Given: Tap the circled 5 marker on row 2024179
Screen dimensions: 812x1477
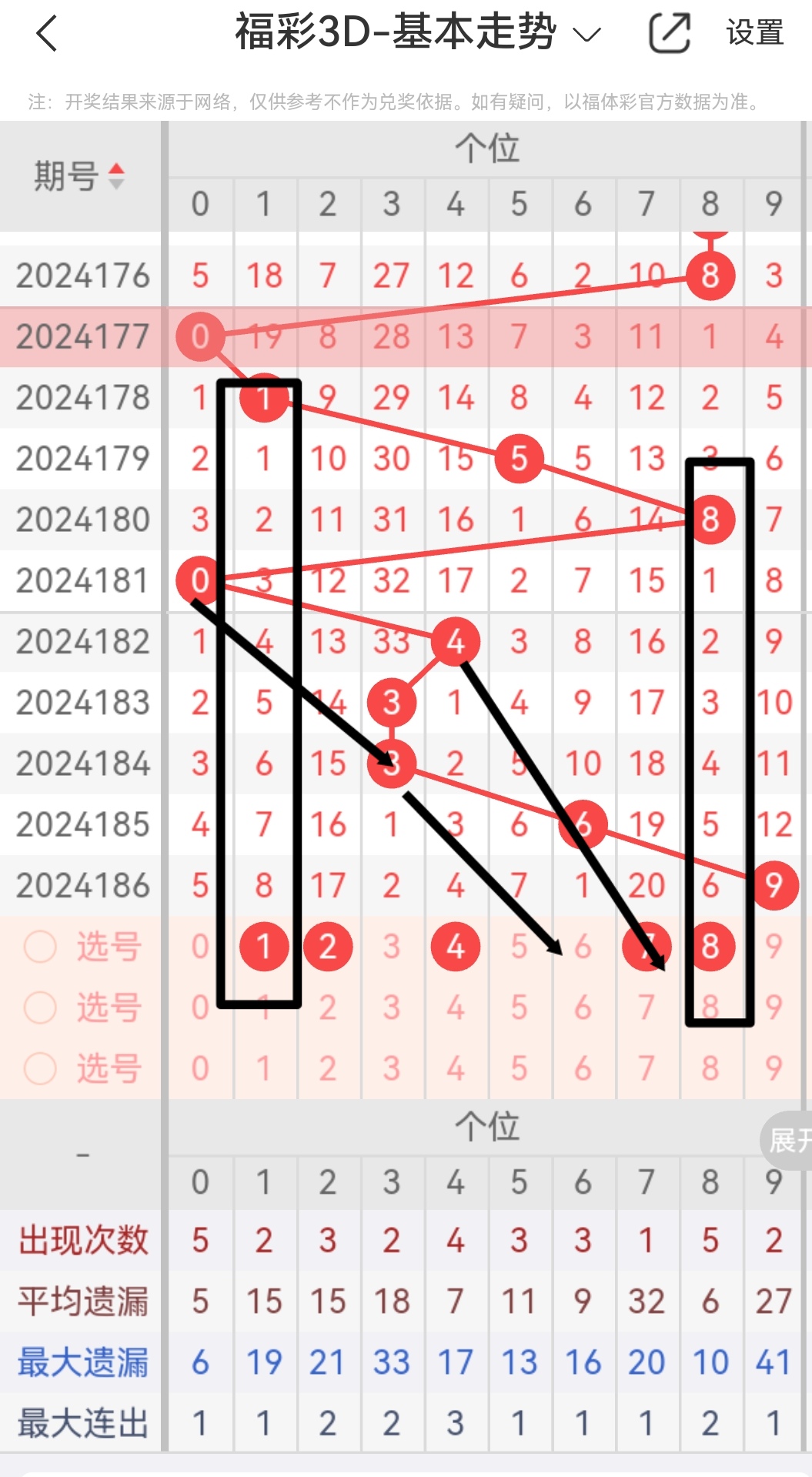Looking at the screenshot, I should [x=519, y=459].
